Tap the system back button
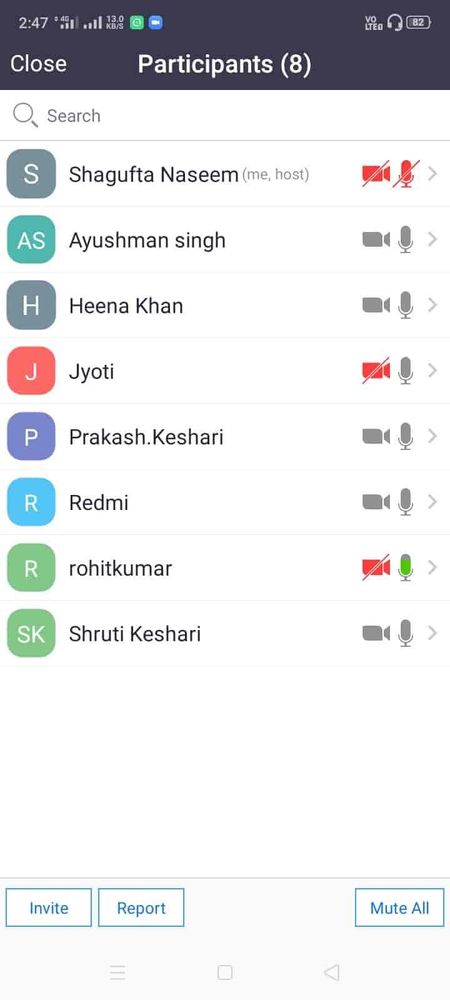This screenshot has width=450, height=1000. (x=331, y=973)
